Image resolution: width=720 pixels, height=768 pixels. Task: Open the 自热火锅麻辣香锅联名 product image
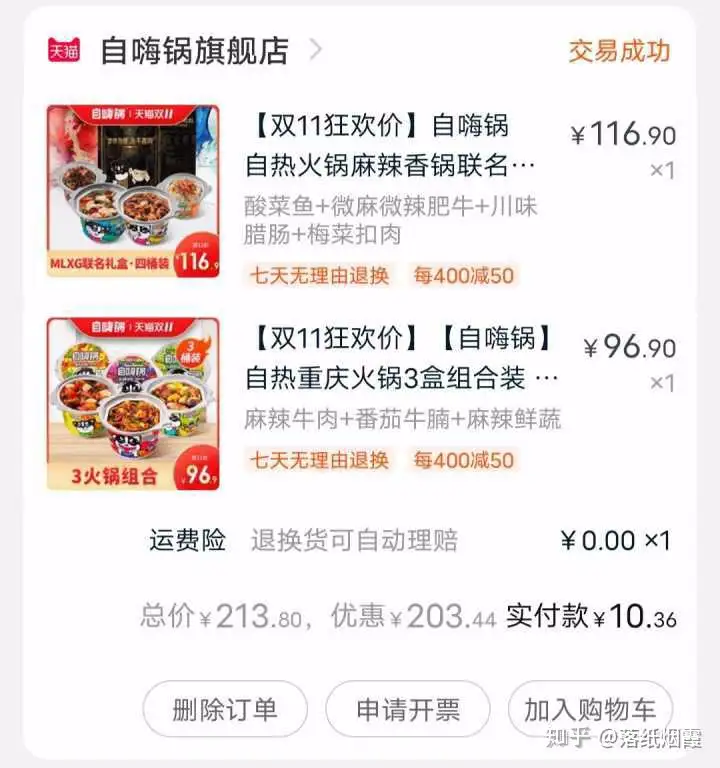pos(132,191)
